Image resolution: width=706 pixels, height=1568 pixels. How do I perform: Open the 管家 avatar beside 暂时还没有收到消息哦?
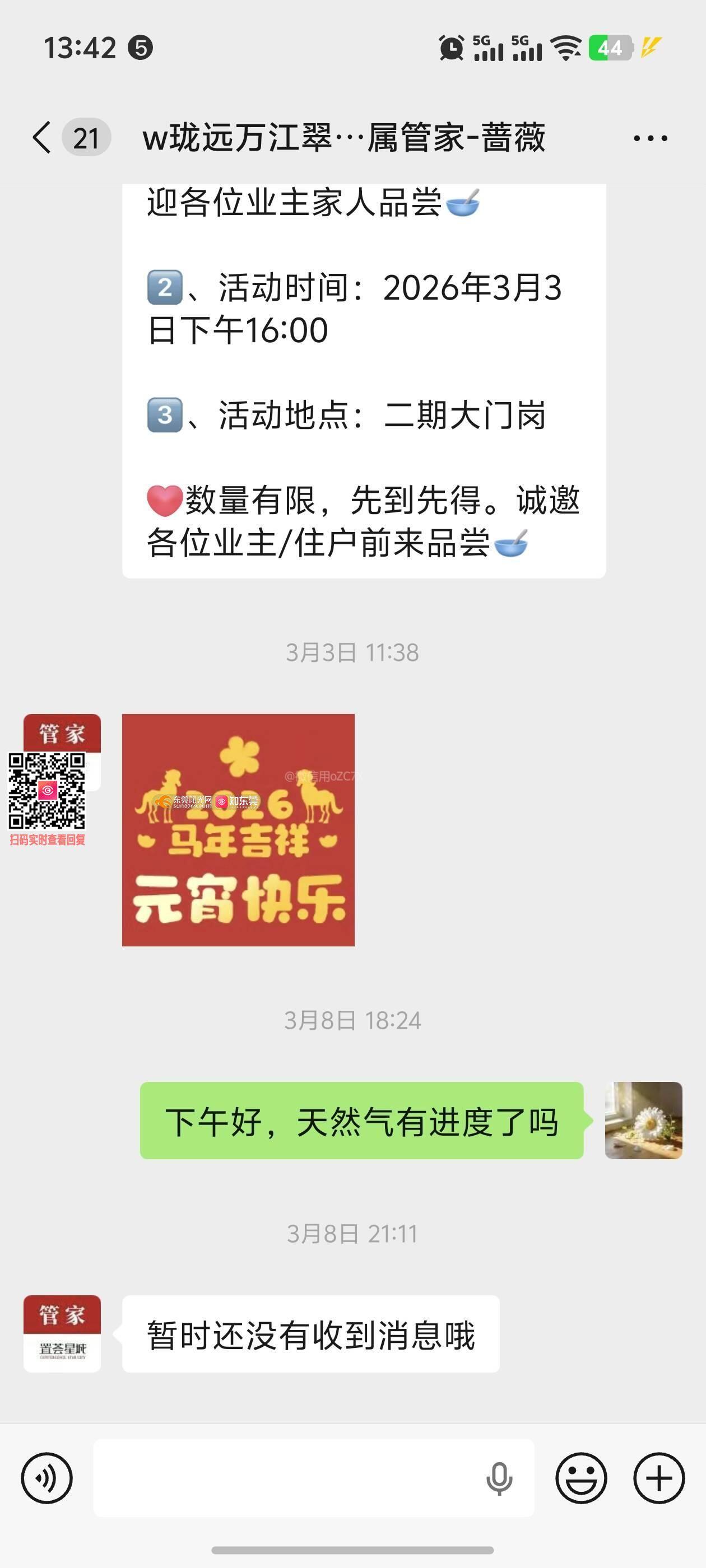pos(62,1333)
